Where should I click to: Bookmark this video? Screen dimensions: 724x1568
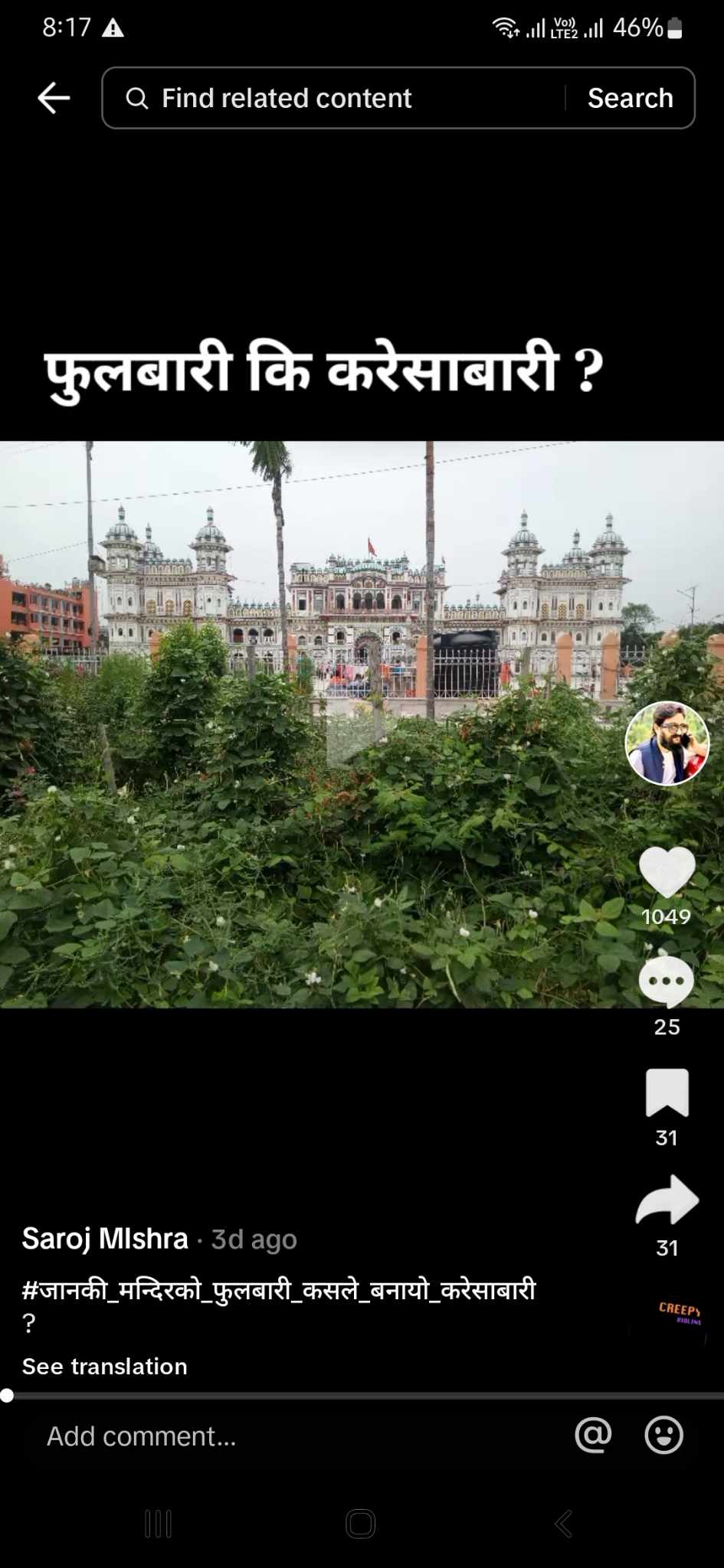(x=667, y=1093)
